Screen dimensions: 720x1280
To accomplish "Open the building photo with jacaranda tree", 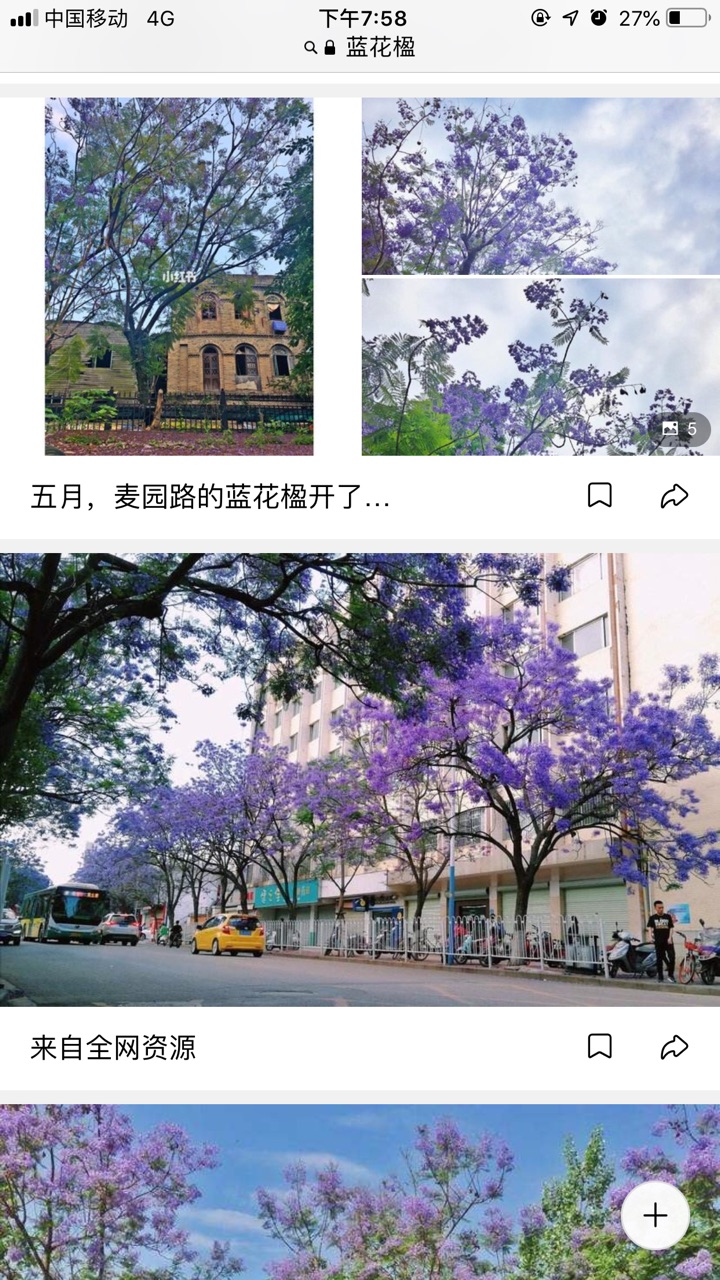I will tap(179, 276).
